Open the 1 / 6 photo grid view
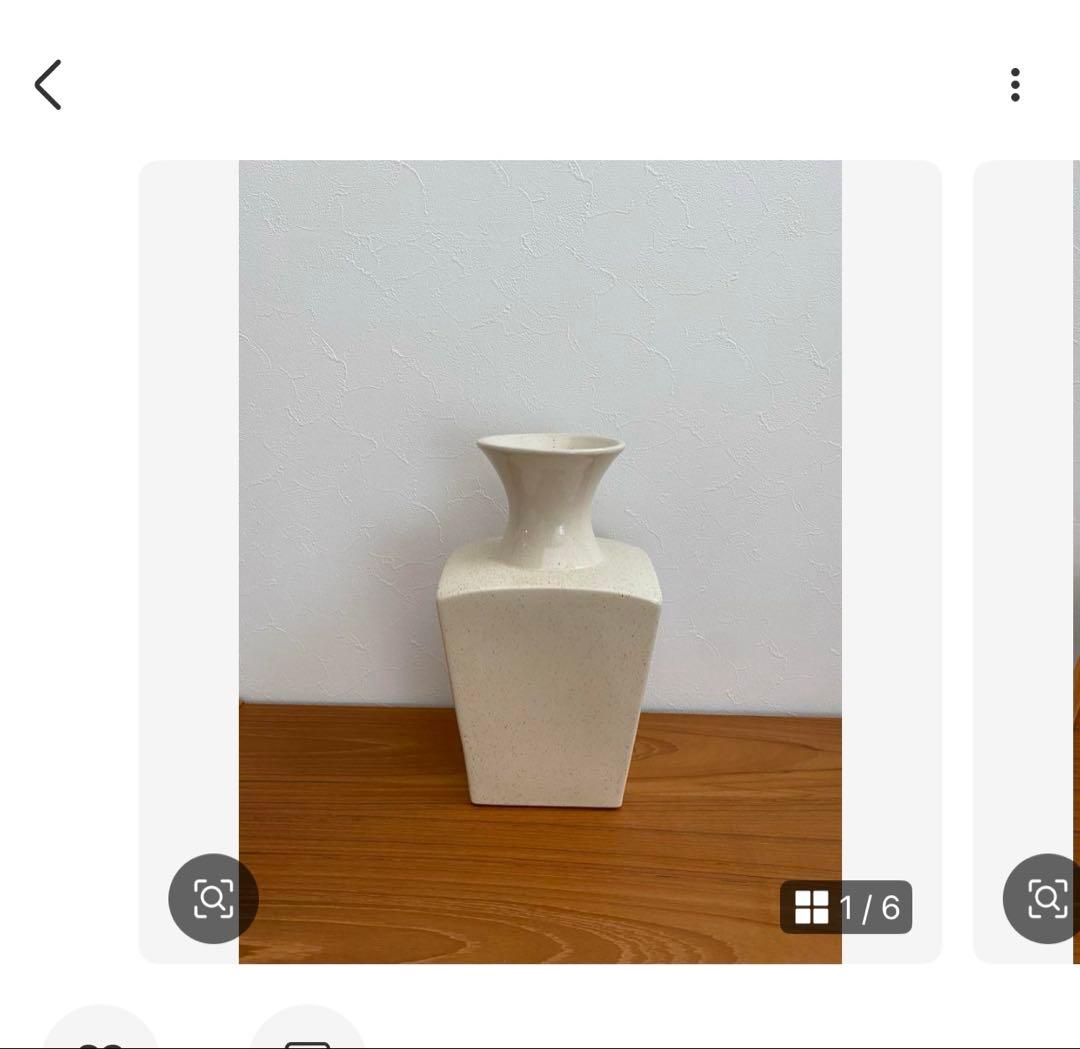The height and width of the screenshot is (1049, 1080). [846, 908]
